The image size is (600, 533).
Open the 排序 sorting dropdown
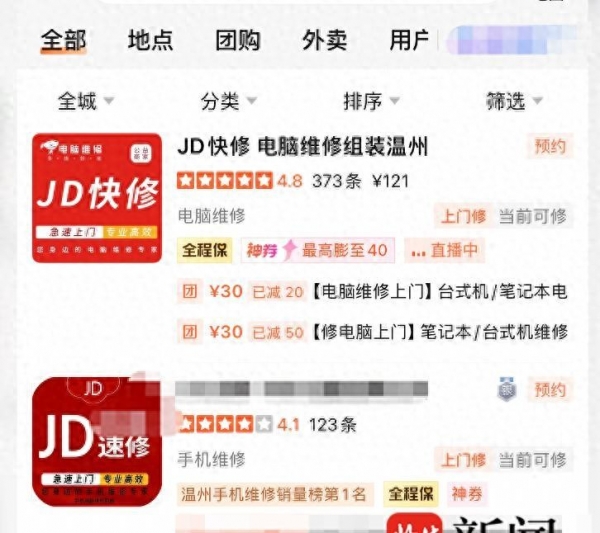371,101
